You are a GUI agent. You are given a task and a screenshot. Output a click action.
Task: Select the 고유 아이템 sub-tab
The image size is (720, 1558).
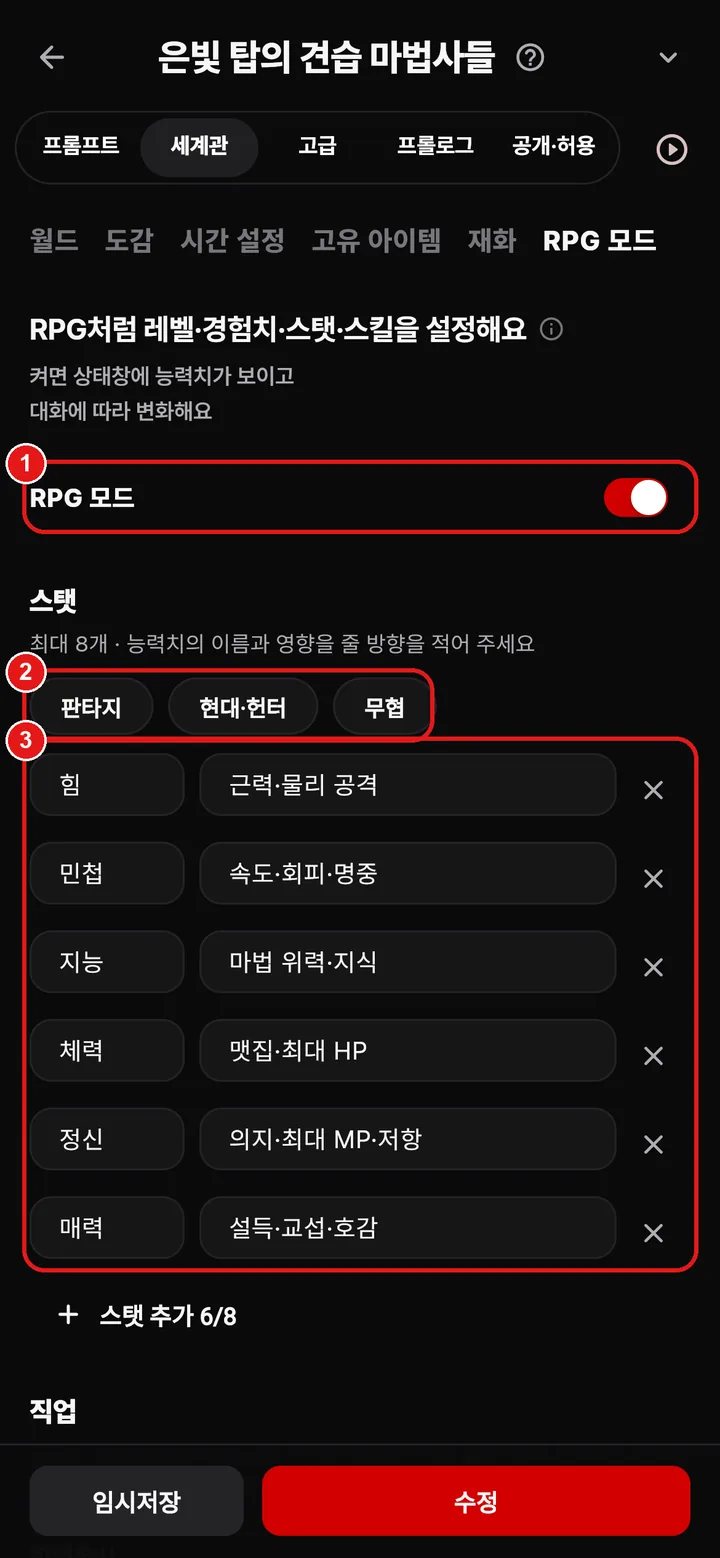(376, 241)
